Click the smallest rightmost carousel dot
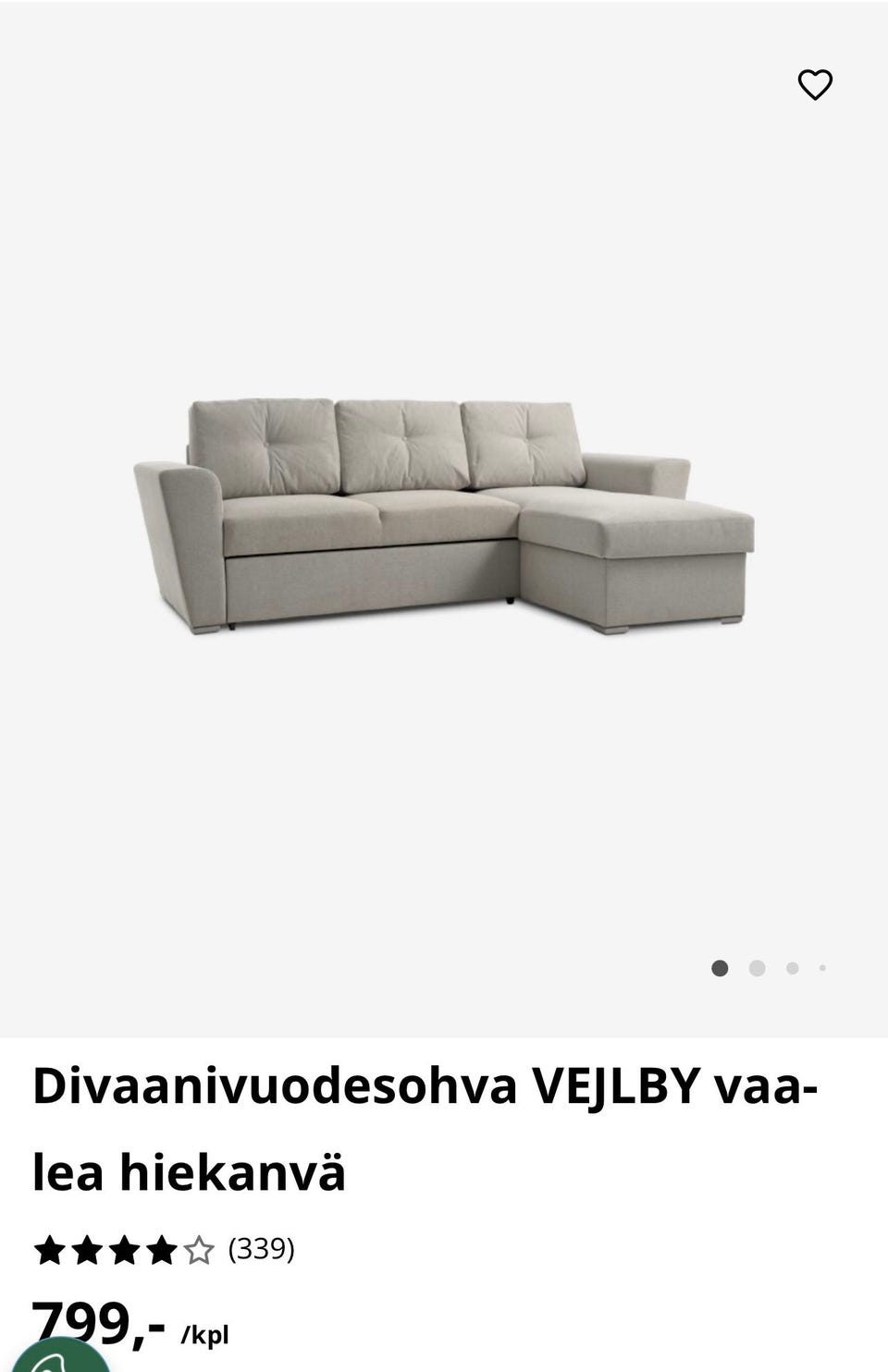The width and height of the screenshot is (888, 1372). tap(822, 968)
